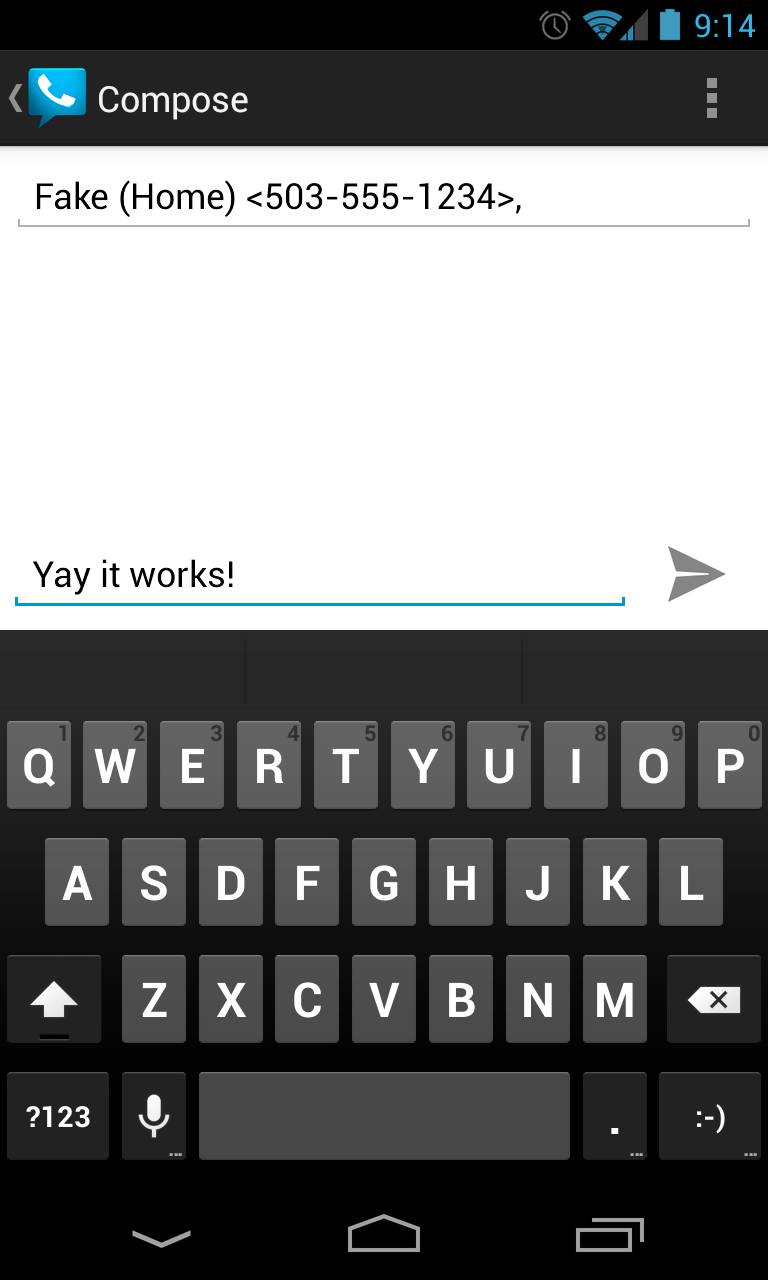The width and height of the screenshot is (768, 1280).
Task: Type a period with the . key
Action: [x=614, y=1116]
